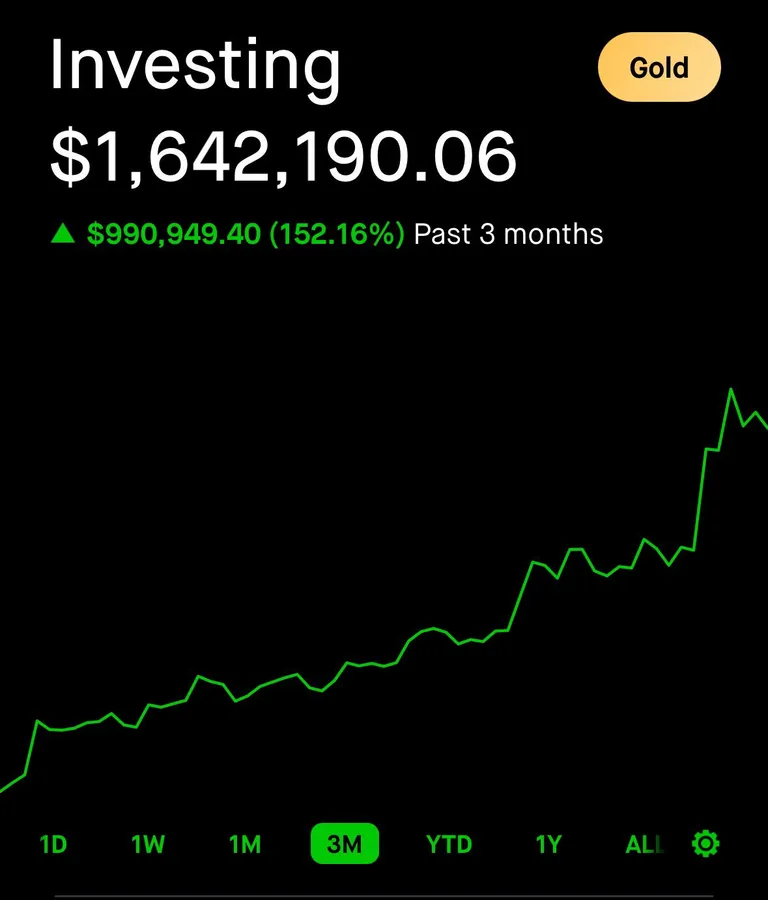Viewport: 768px width, 900px height.
Task: Show YTD performance
Action: click(449, 843)
